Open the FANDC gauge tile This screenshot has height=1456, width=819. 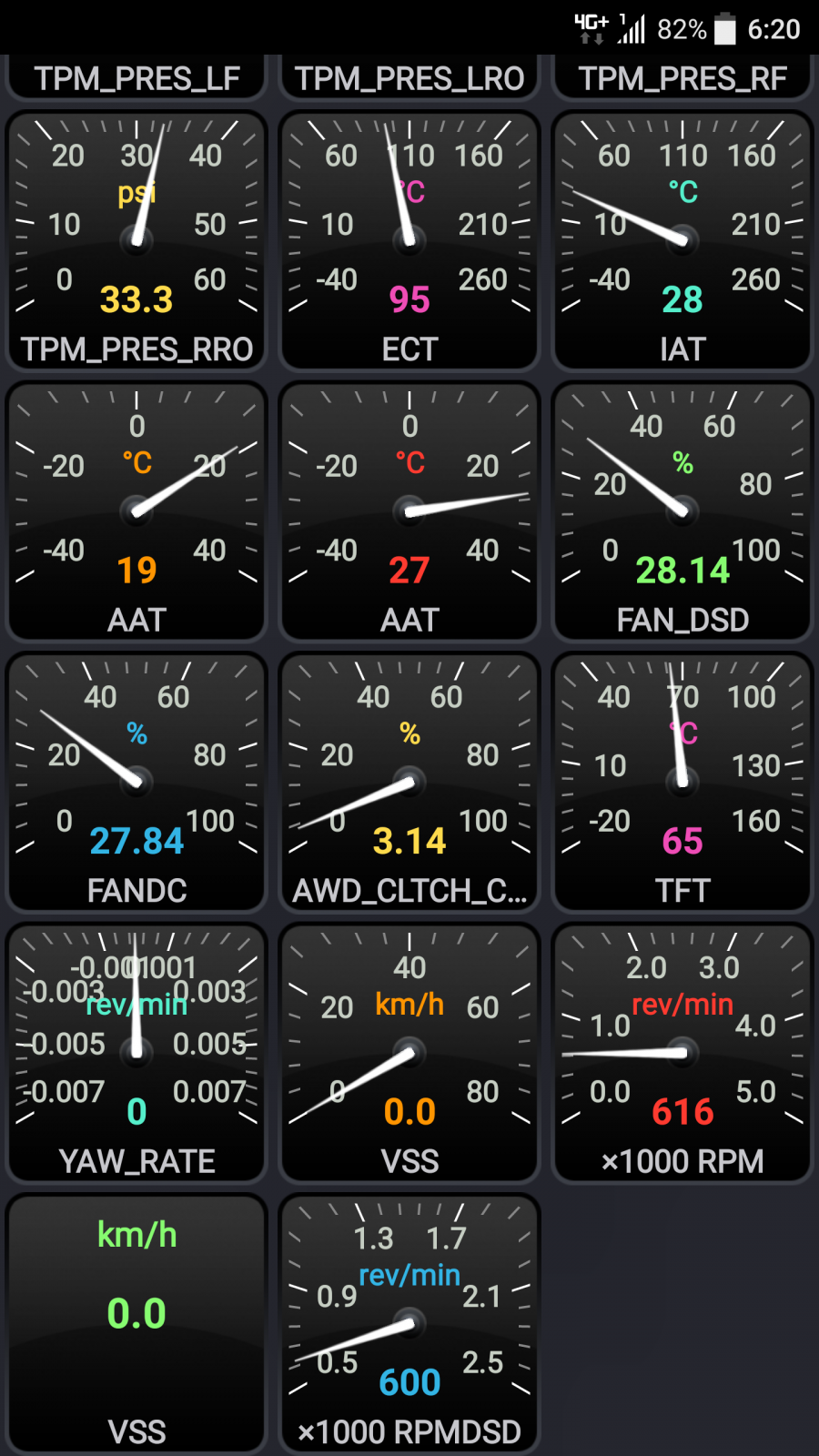click(x=136, y=783)
